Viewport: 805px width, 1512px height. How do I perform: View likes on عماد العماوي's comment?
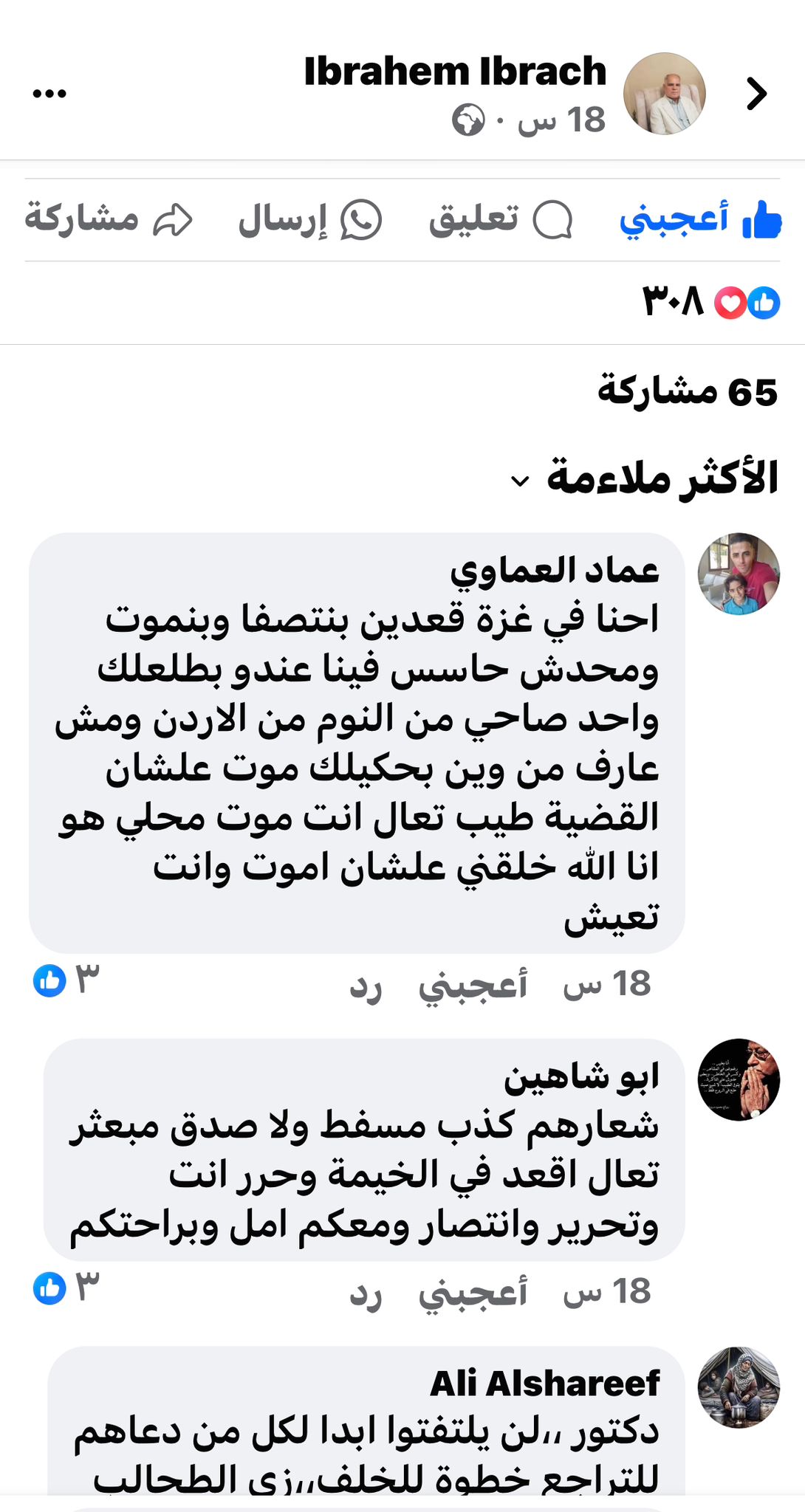[65, 981]
